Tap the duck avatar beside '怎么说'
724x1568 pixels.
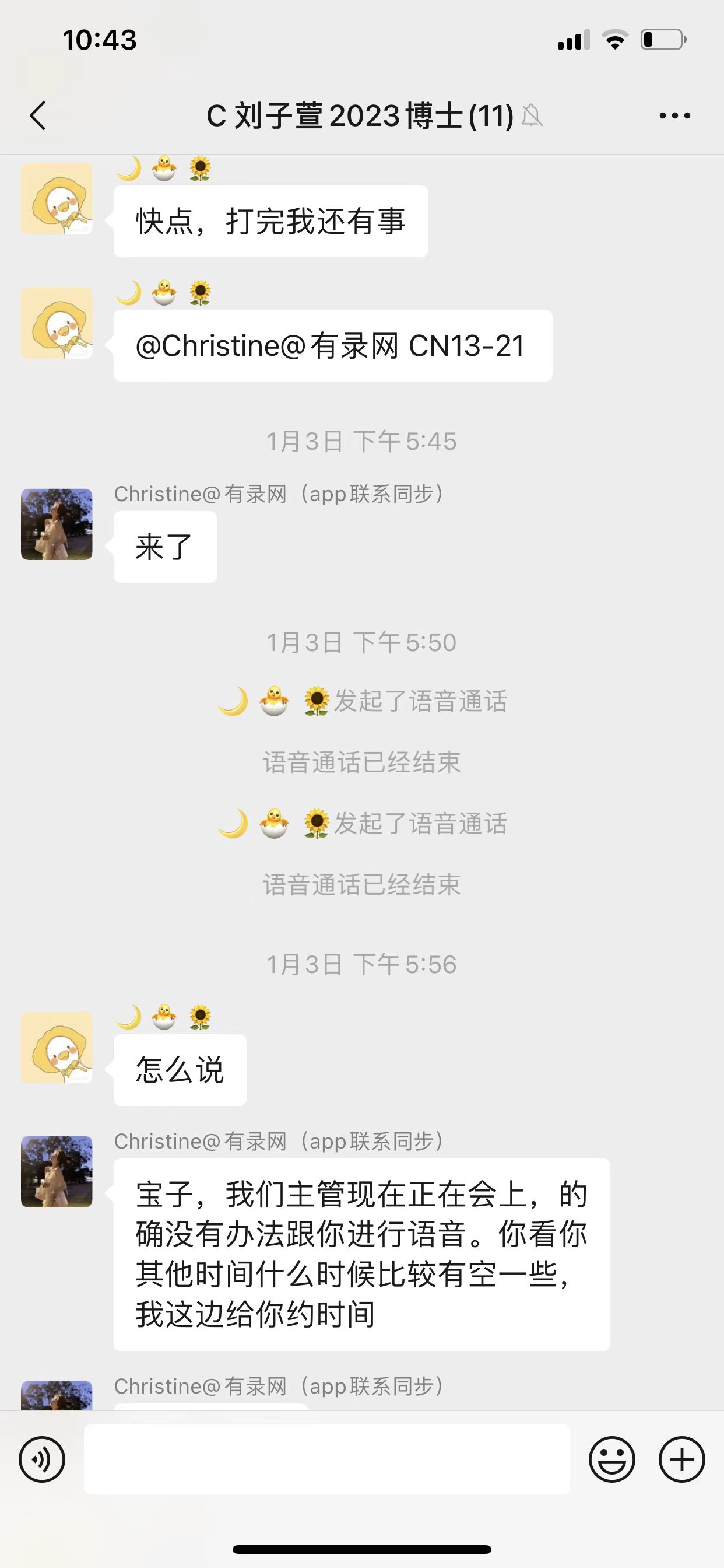57,1048
